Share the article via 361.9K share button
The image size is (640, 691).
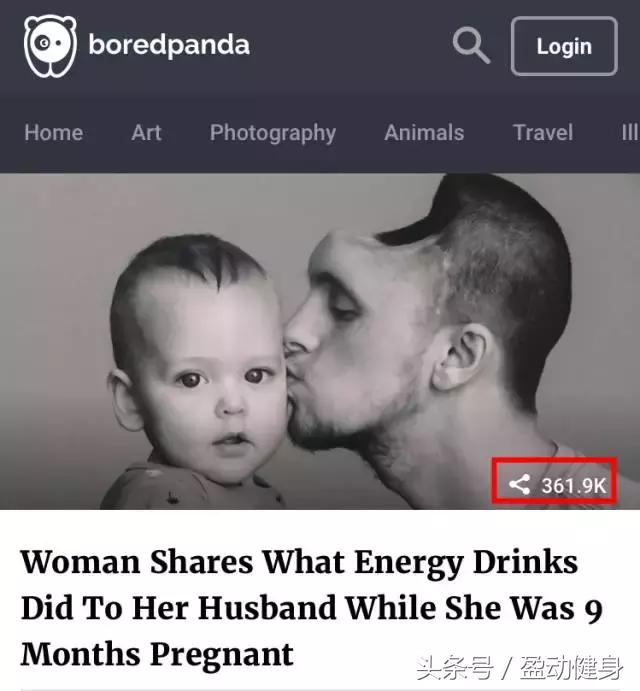tap(557, 485)
